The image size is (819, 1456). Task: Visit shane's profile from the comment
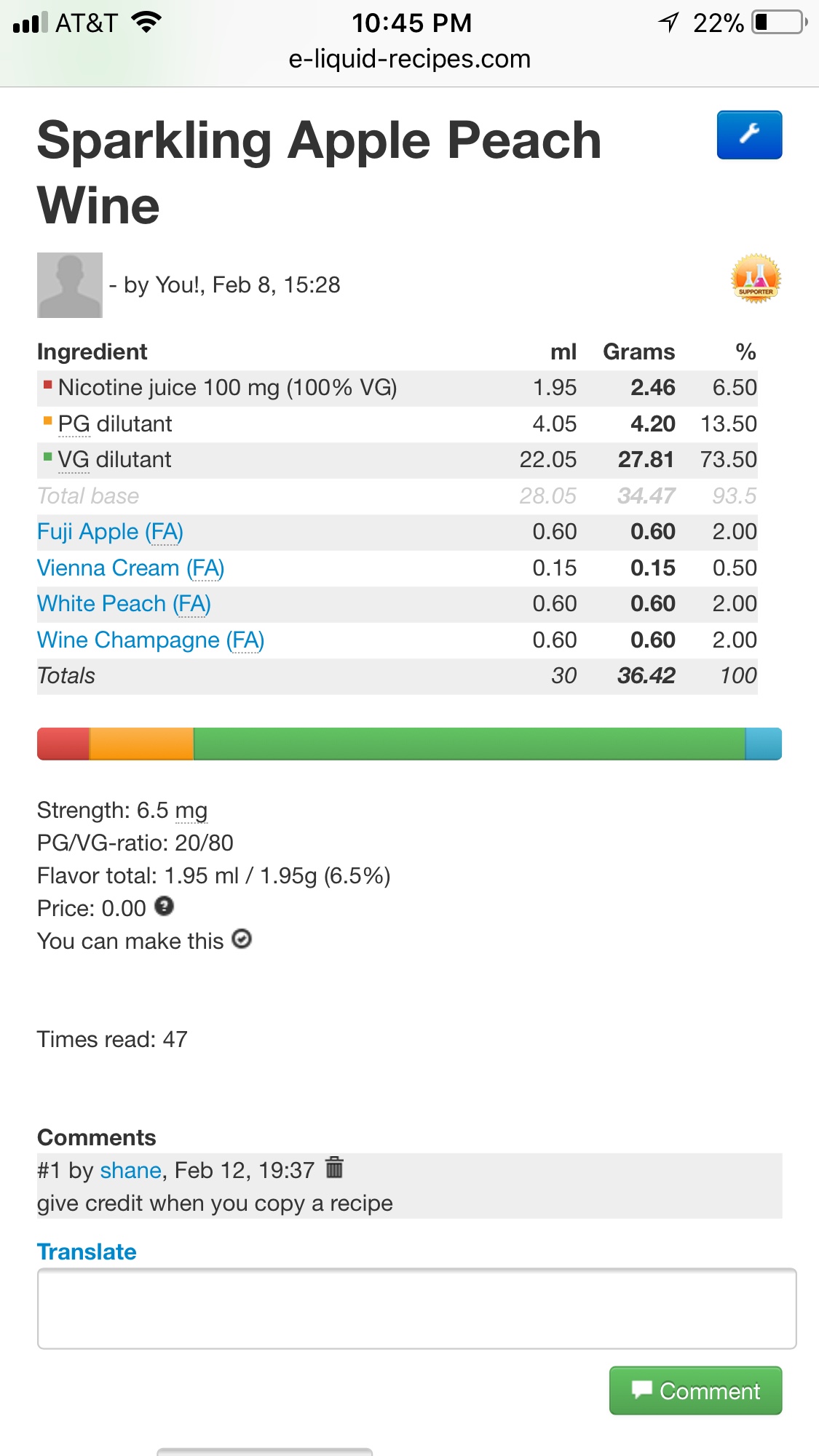(x=130, y=1170)
